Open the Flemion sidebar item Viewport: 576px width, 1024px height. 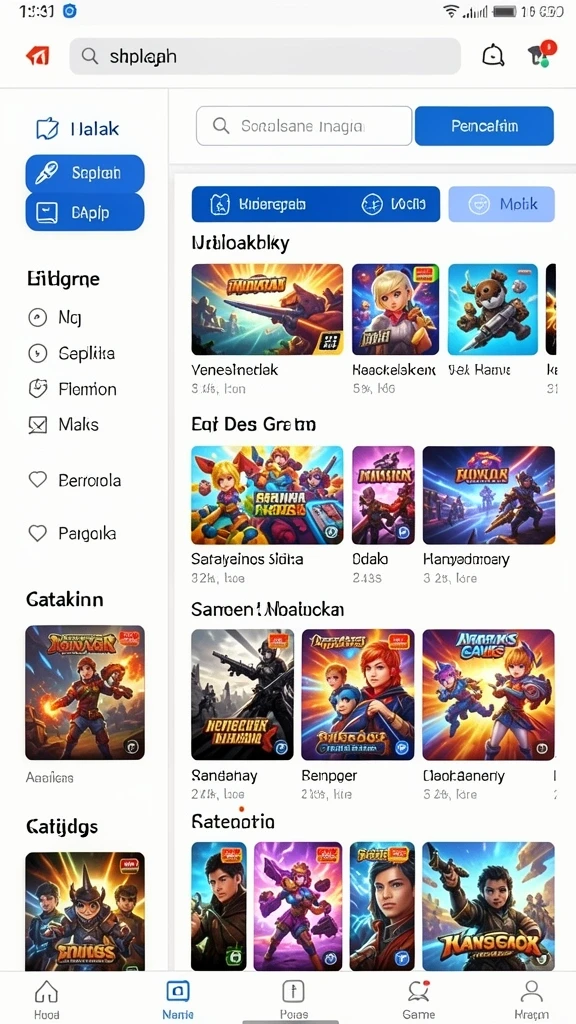coord(72,389)
